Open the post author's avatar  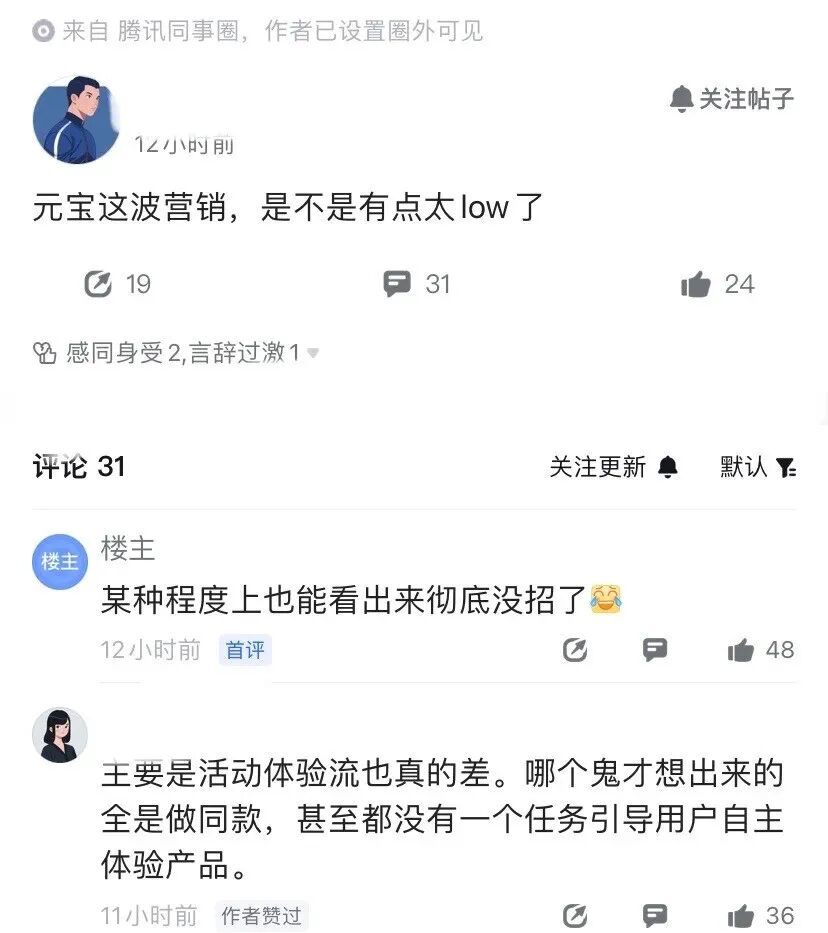(x=77, y=119)
